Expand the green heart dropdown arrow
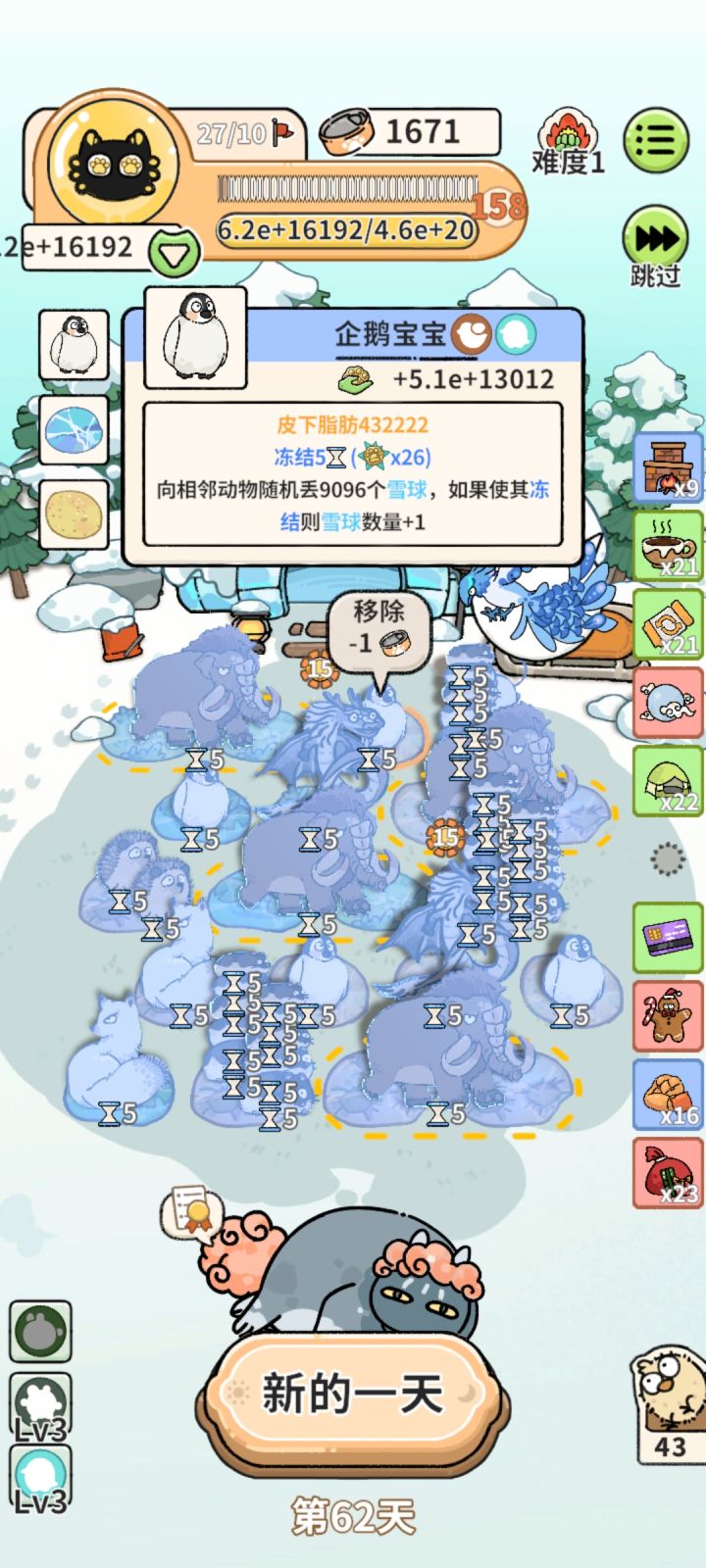Screen dimensions: 706x1568 click(175, 254)
